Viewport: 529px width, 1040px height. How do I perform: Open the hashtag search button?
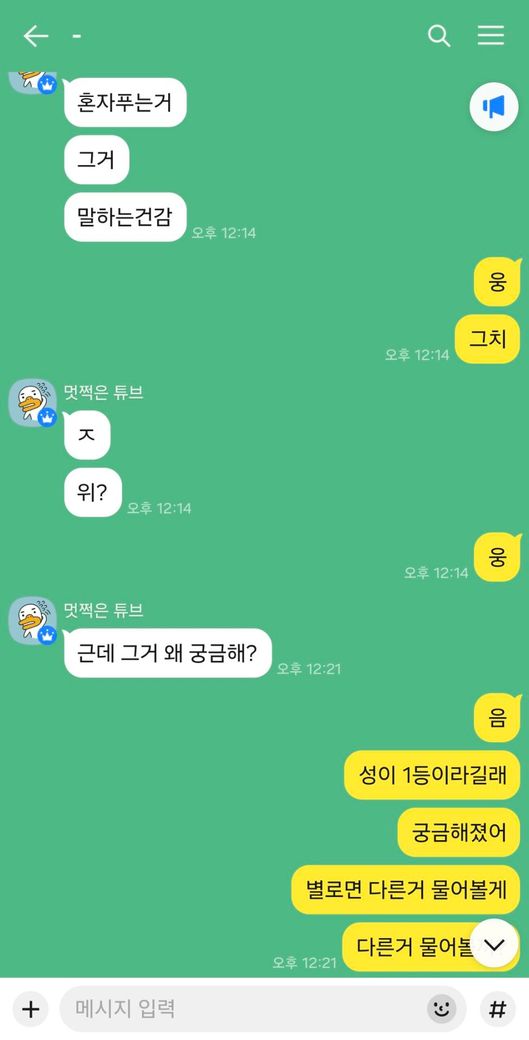click(497, 1009)
